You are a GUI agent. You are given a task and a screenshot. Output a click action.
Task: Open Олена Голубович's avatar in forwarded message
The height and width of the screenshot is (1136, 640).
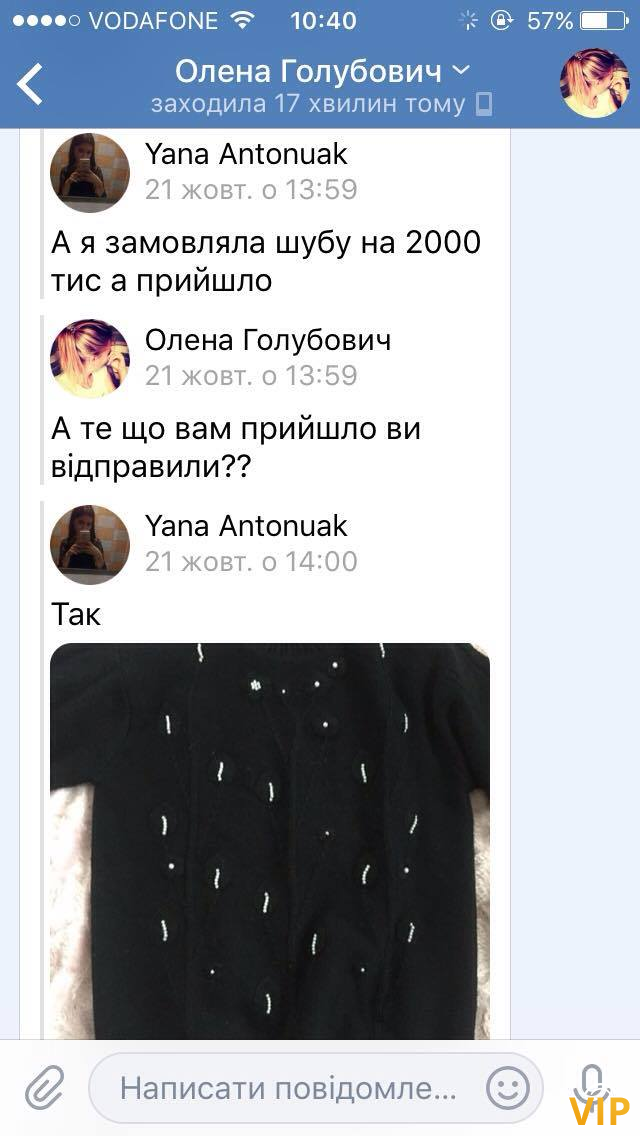pyautogui.click(x=90, y=359)
